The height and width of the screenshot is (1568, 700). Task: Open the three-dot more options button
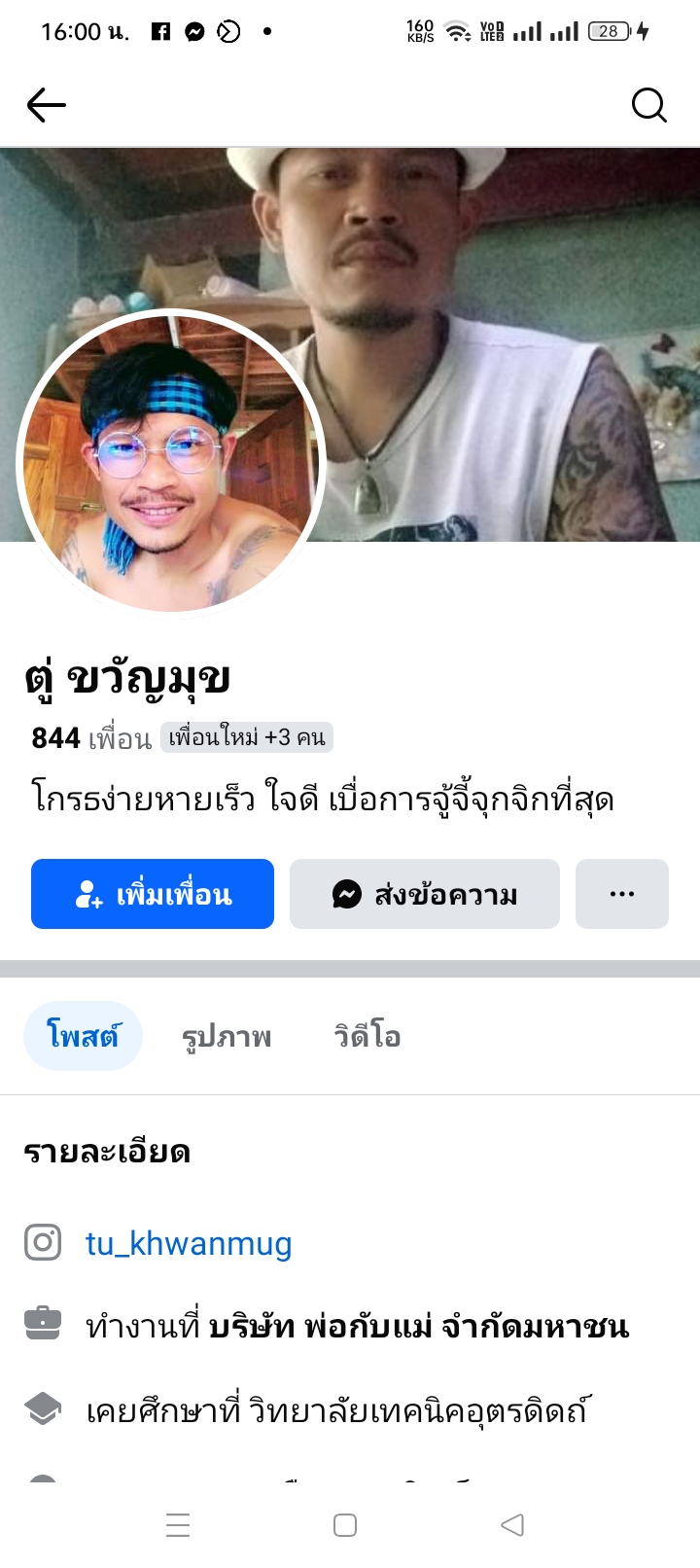622,894
